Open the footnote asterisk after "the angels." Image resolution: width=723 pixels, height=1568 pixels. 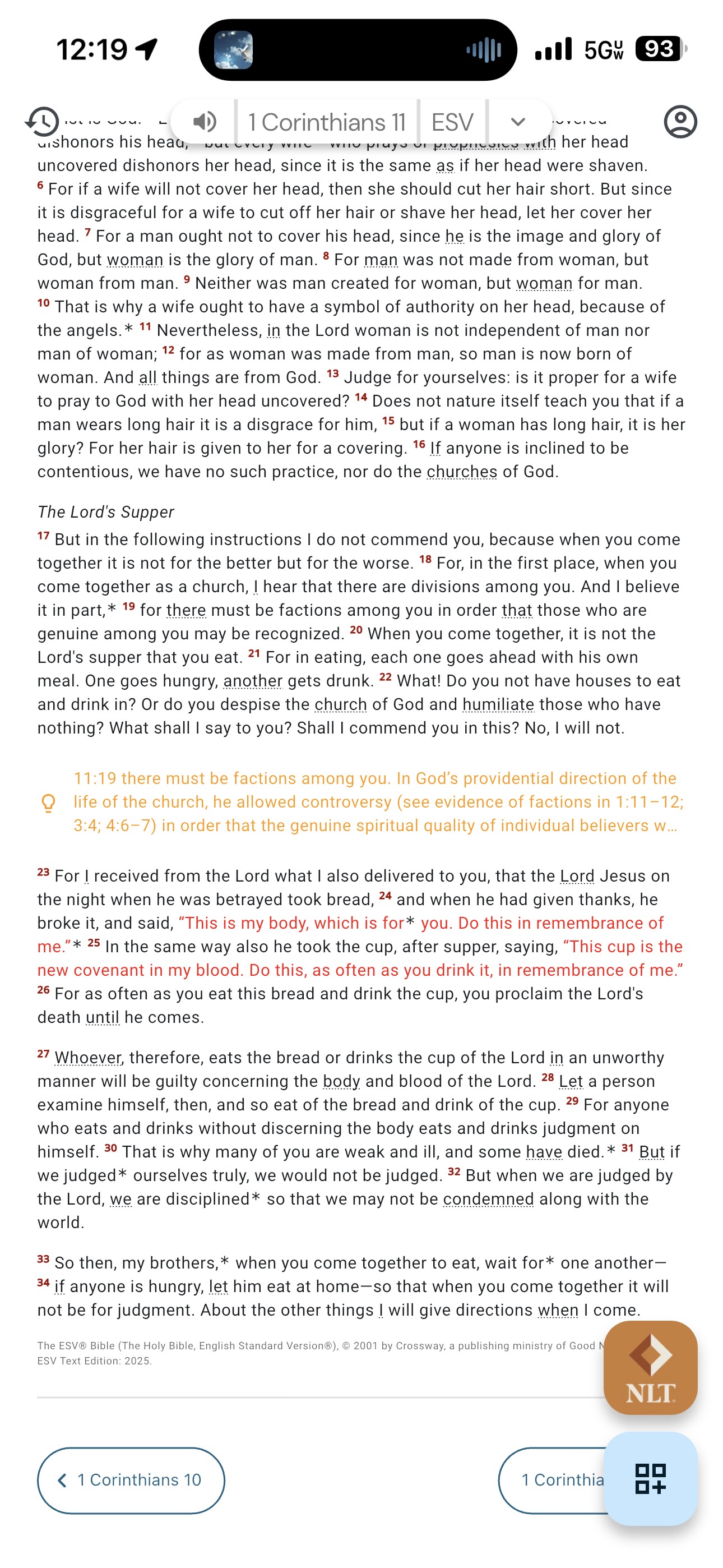pos(128,330)
